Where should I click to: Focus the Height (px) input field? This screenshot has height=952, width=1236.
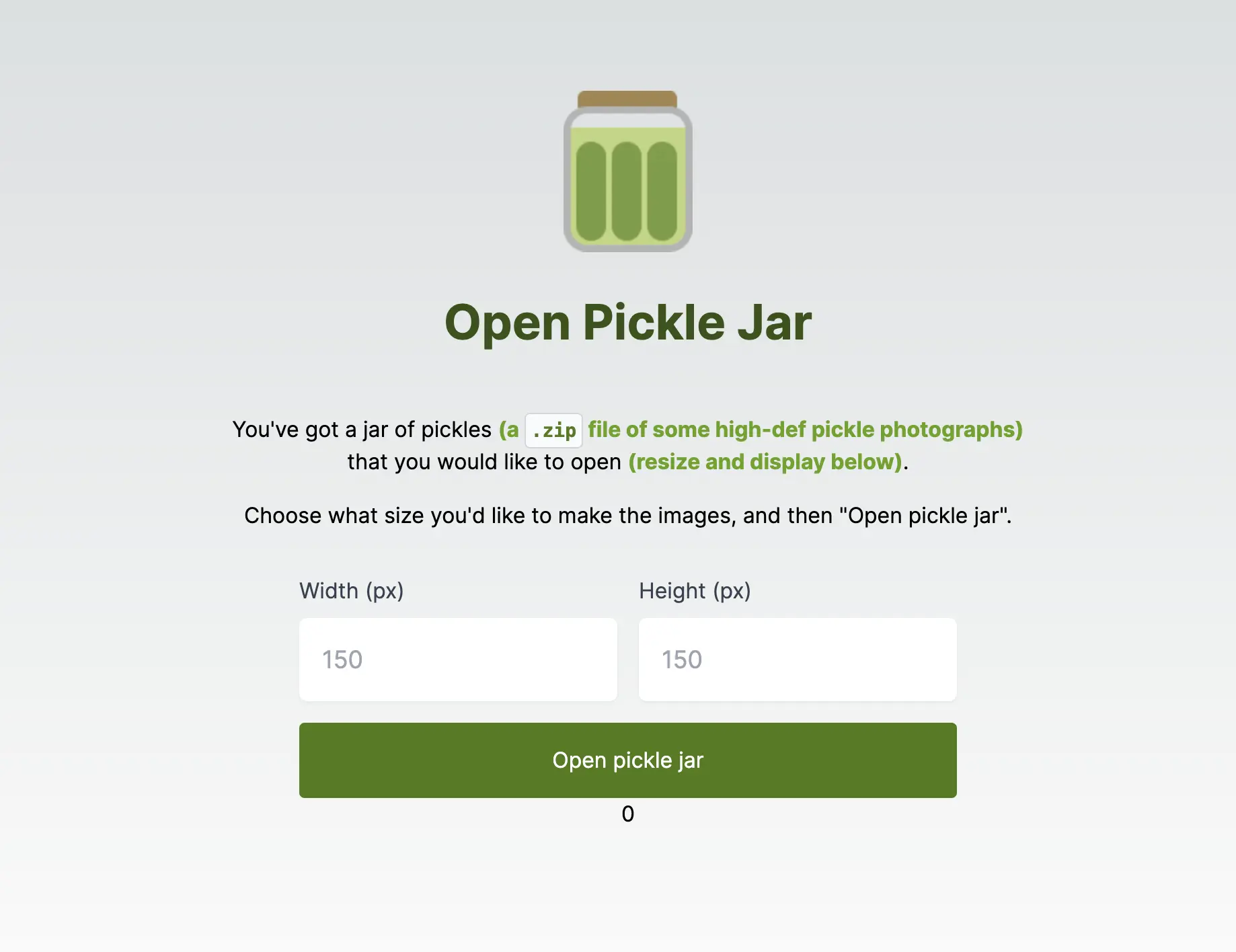tap(797, 660)
